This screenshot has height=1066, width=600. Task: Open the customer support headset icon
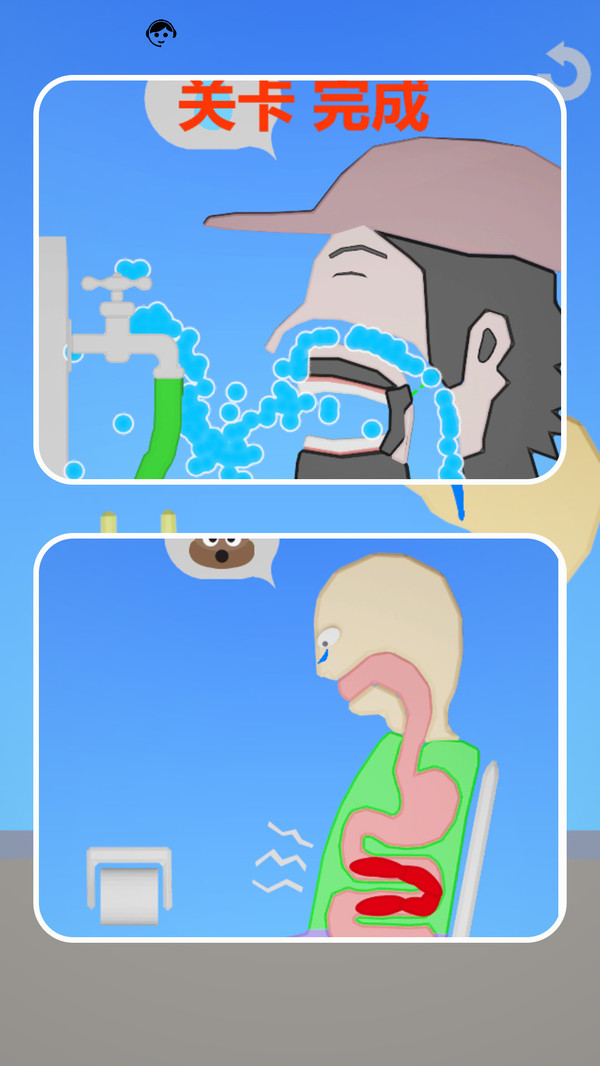click(x=160, y=34)
